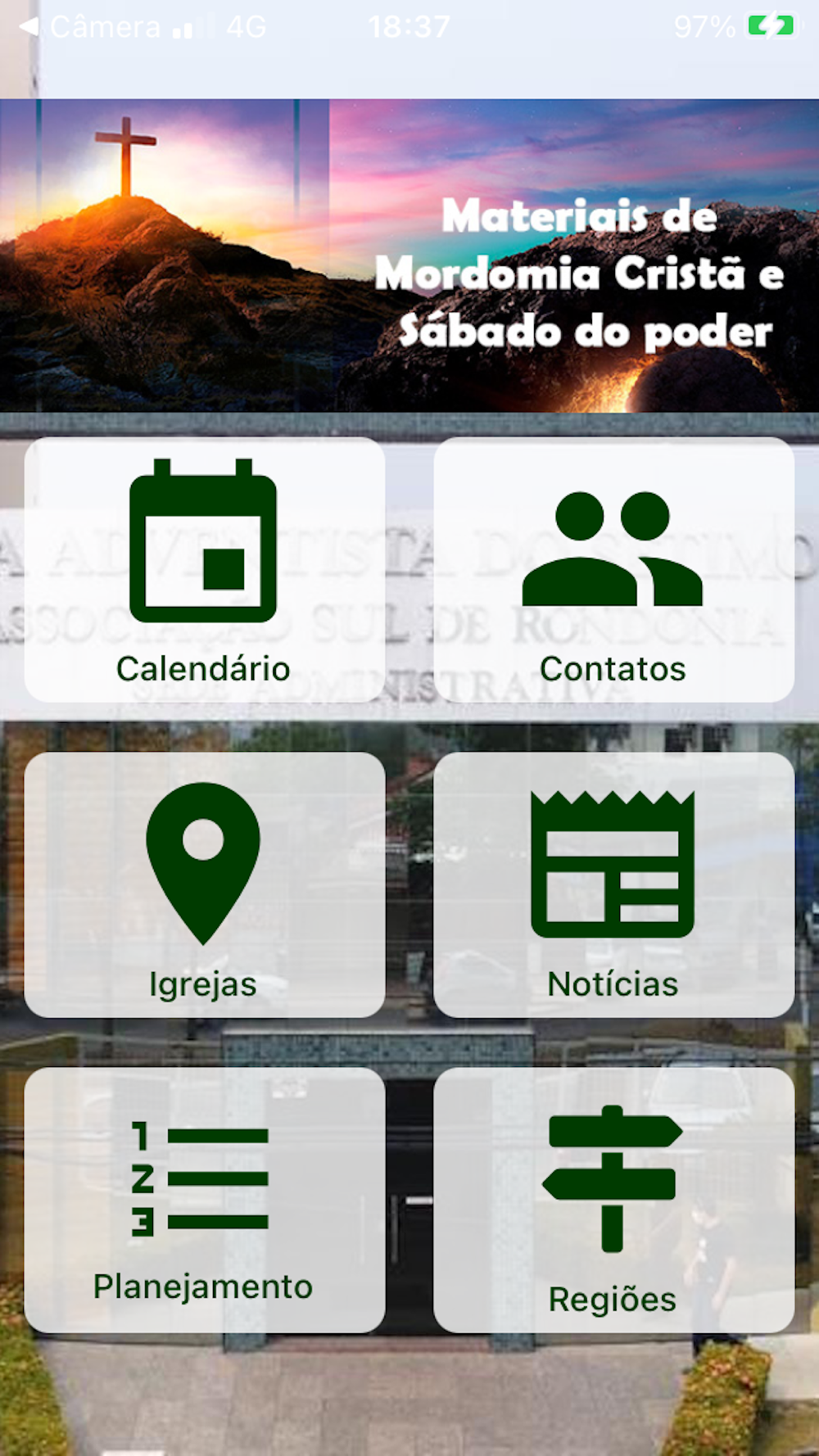Open the Materiais de Mordomia Cristã banner

[x=409, y=255]
